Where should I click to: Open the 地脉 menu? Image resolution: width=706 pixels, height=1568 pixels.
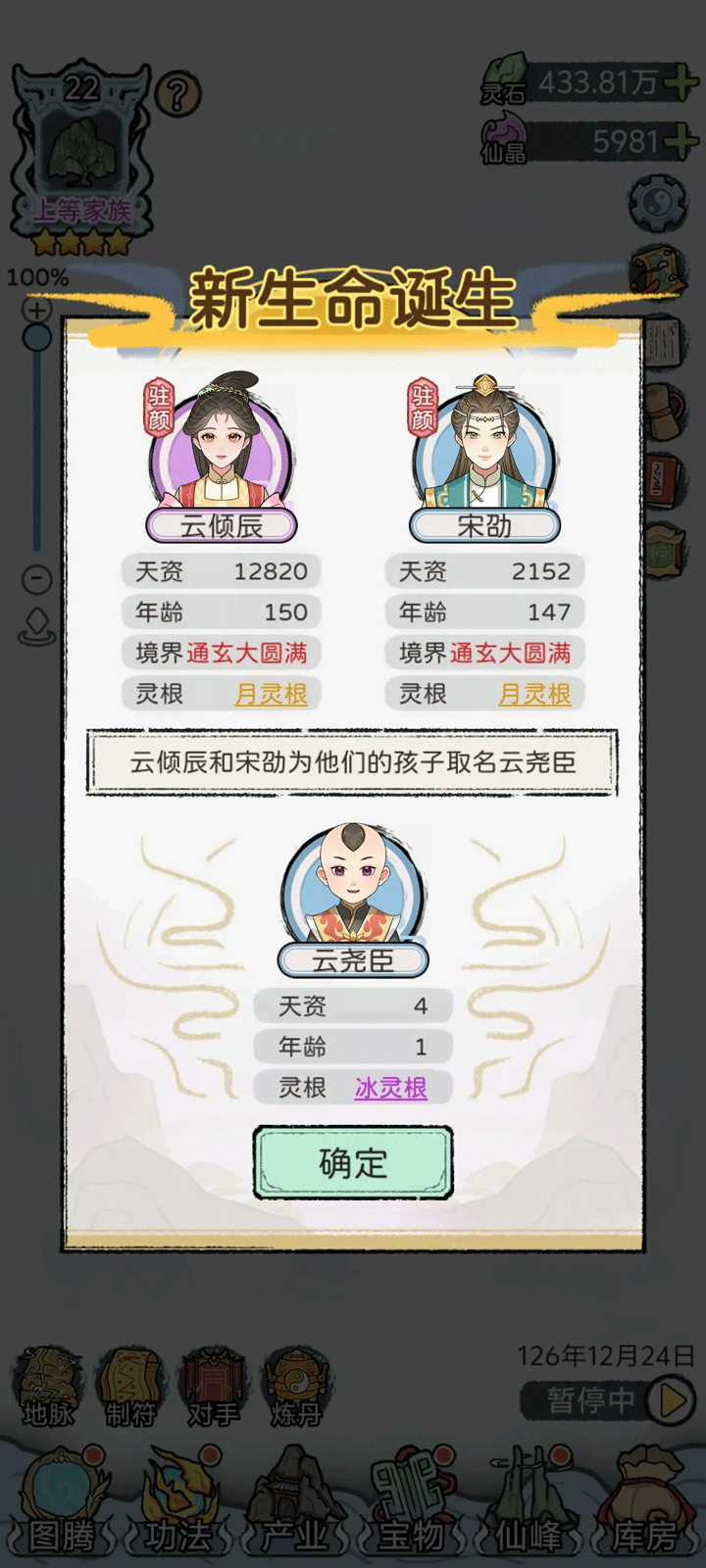(x=47, y=1387)
